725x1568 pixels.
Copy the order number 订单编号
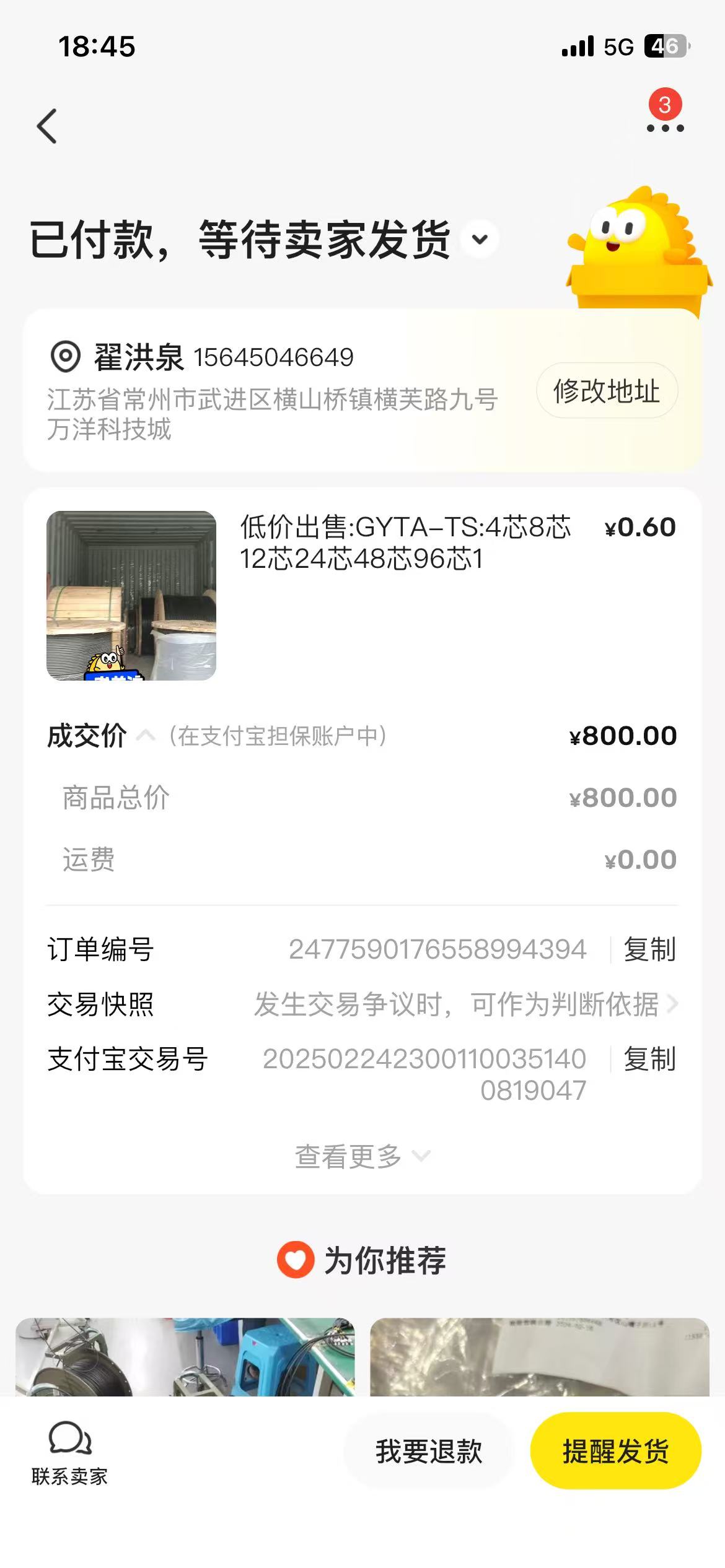649,949
